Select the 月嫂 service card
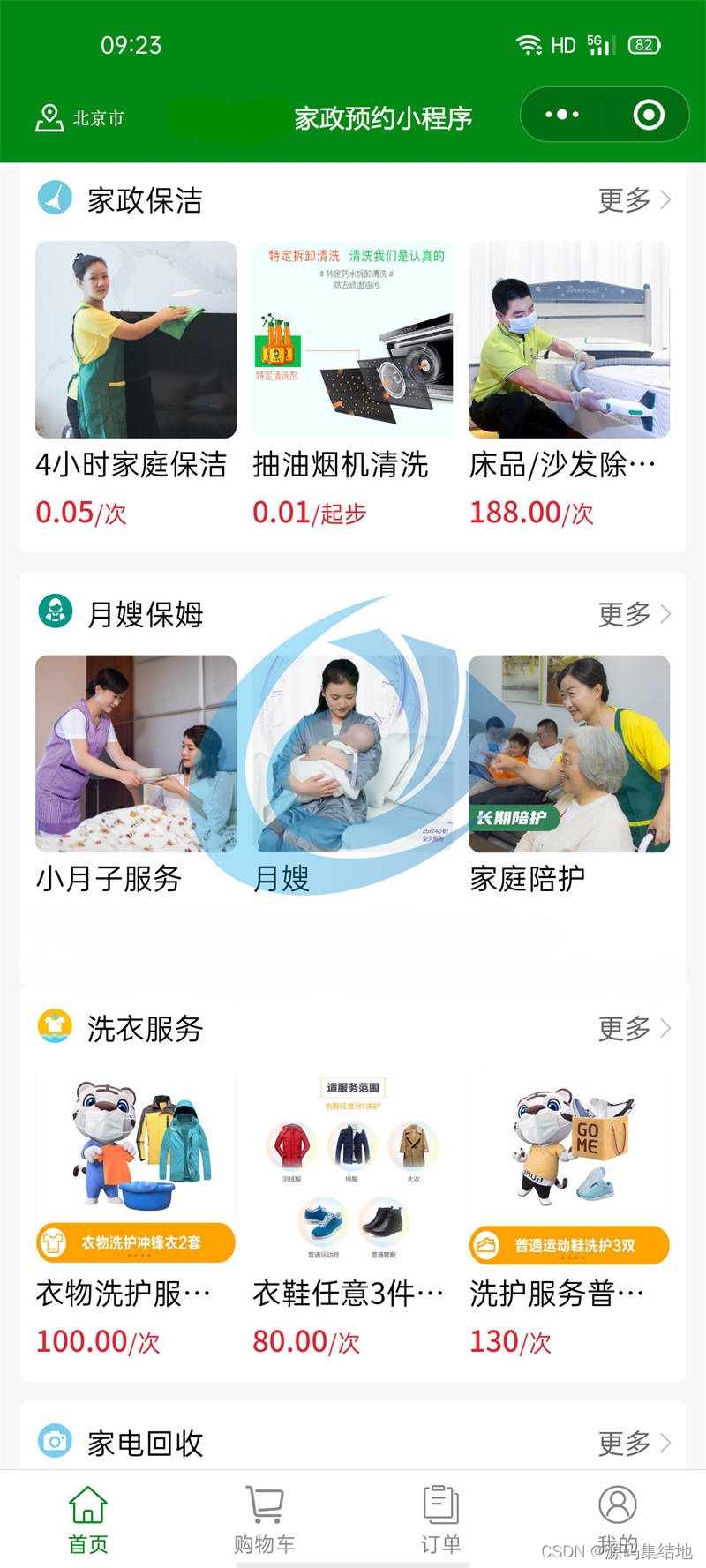706x1568 pixels. point(352,775)
